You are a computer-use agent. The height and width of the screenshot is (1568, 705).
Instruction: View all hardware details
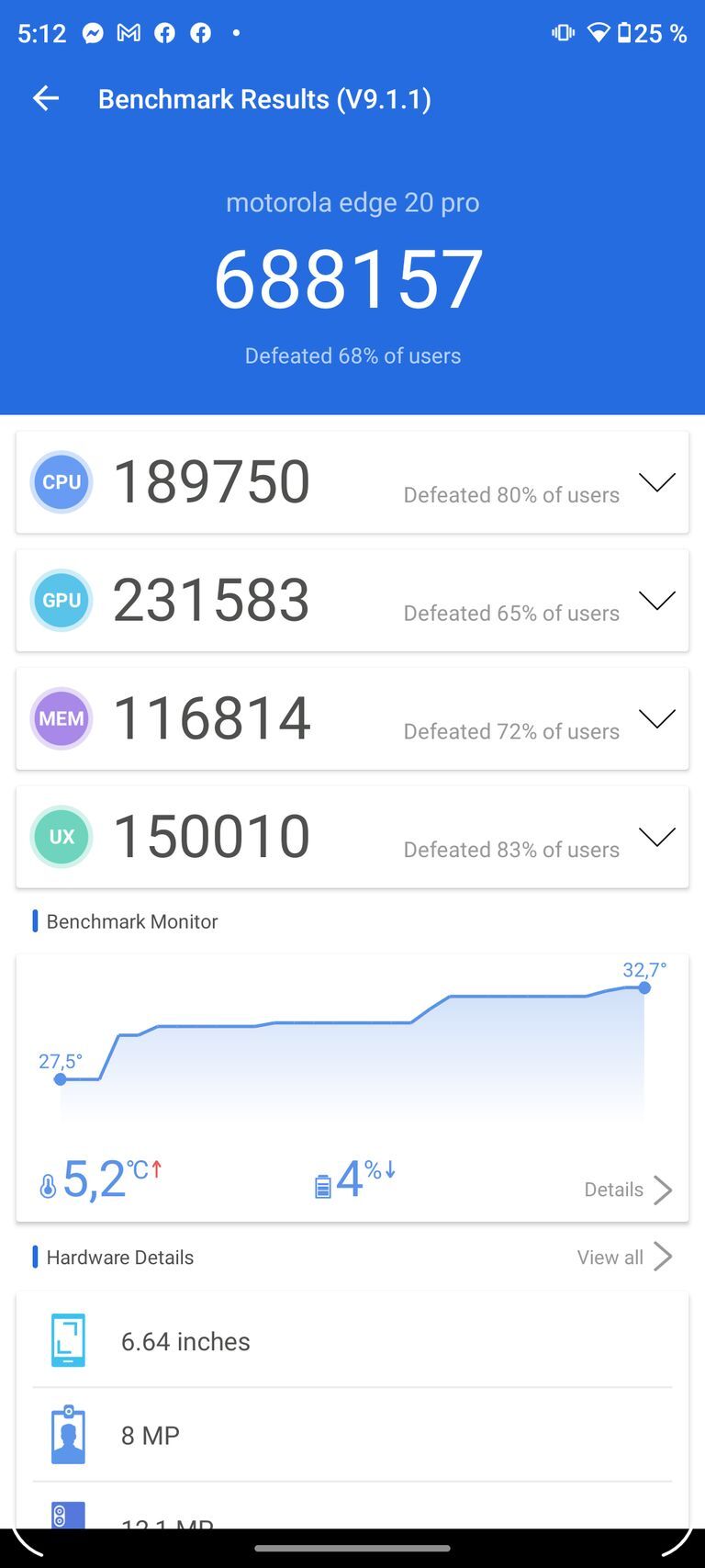coord(624,1257)
